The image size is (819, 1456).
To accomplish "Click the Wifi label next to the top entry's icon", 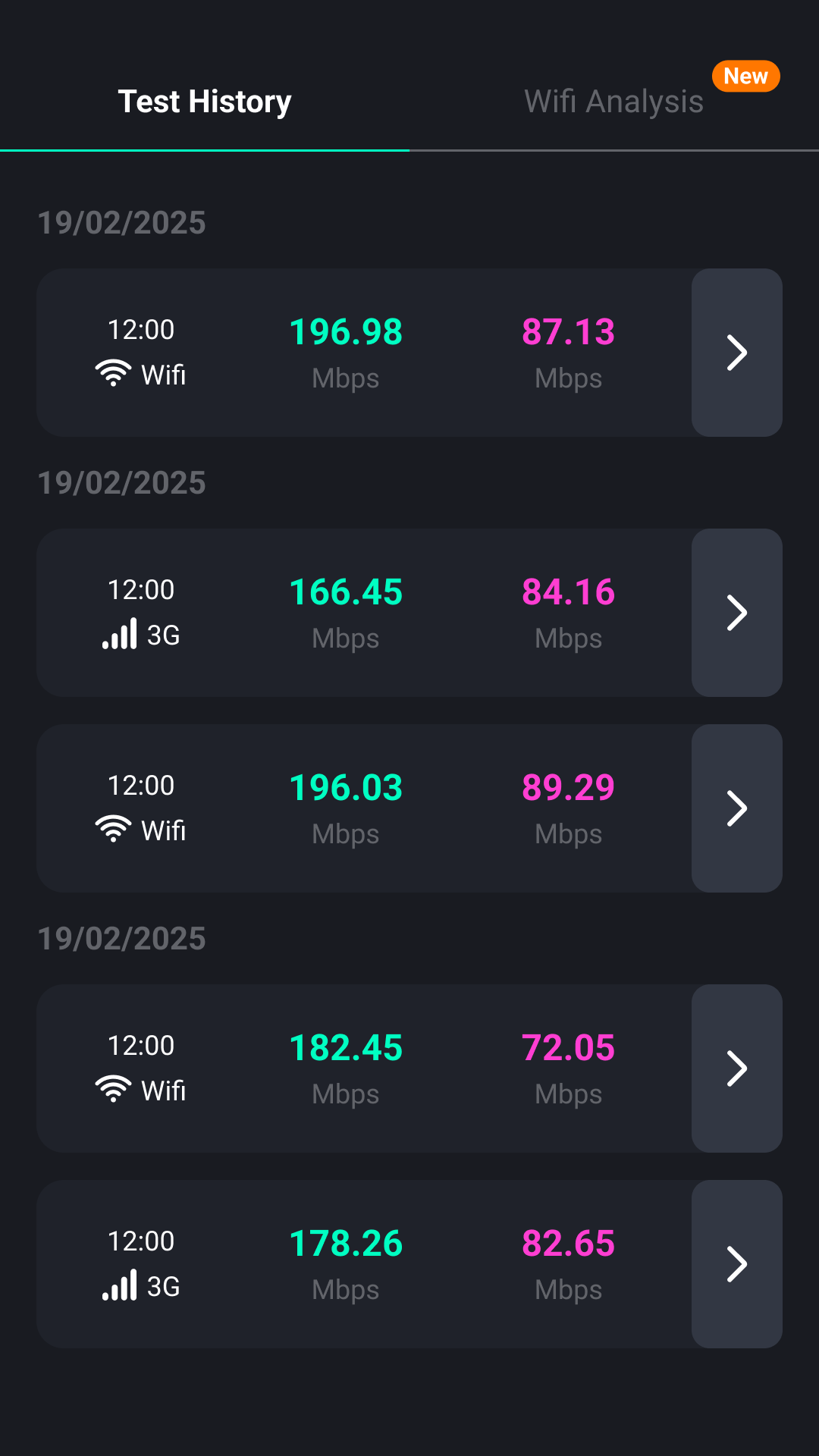I will coord(164,373).
